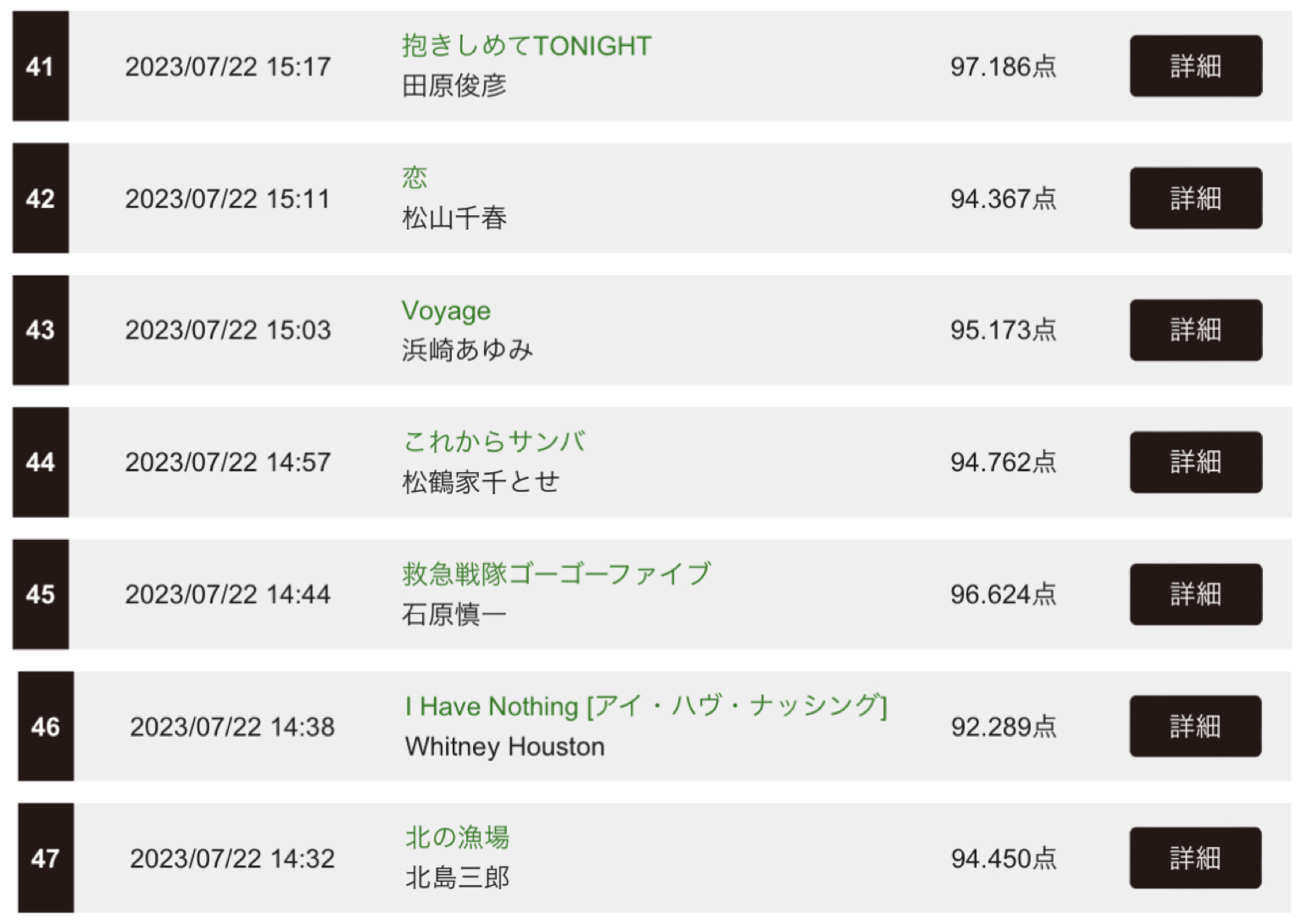The image size is (1302, 924).
Task: Tap 詳細 for 恋 by 松山千春
Action: tap(1195, 198)
